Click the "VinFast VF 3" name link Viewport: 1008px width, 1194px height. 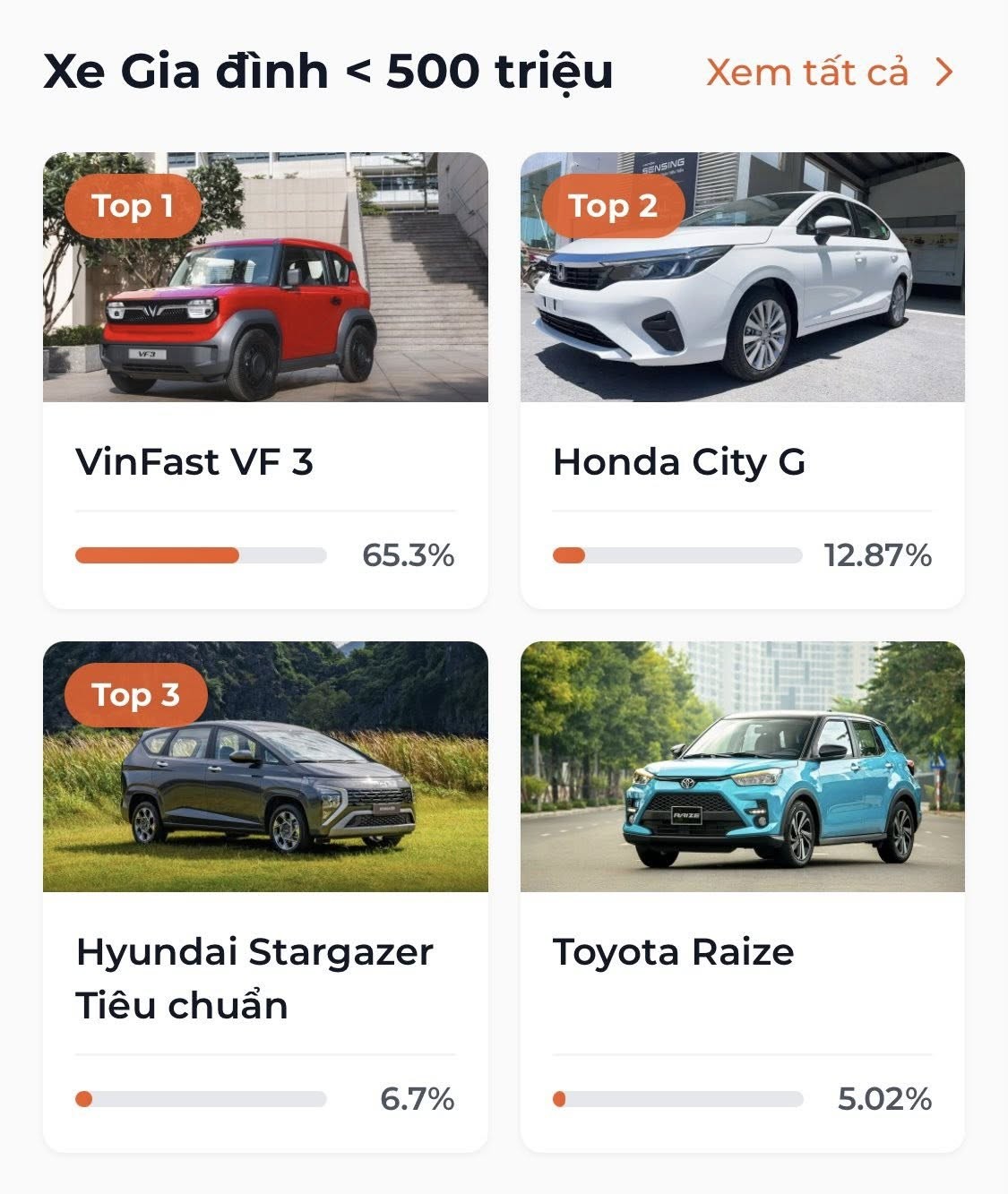click(x=194, y=462)
